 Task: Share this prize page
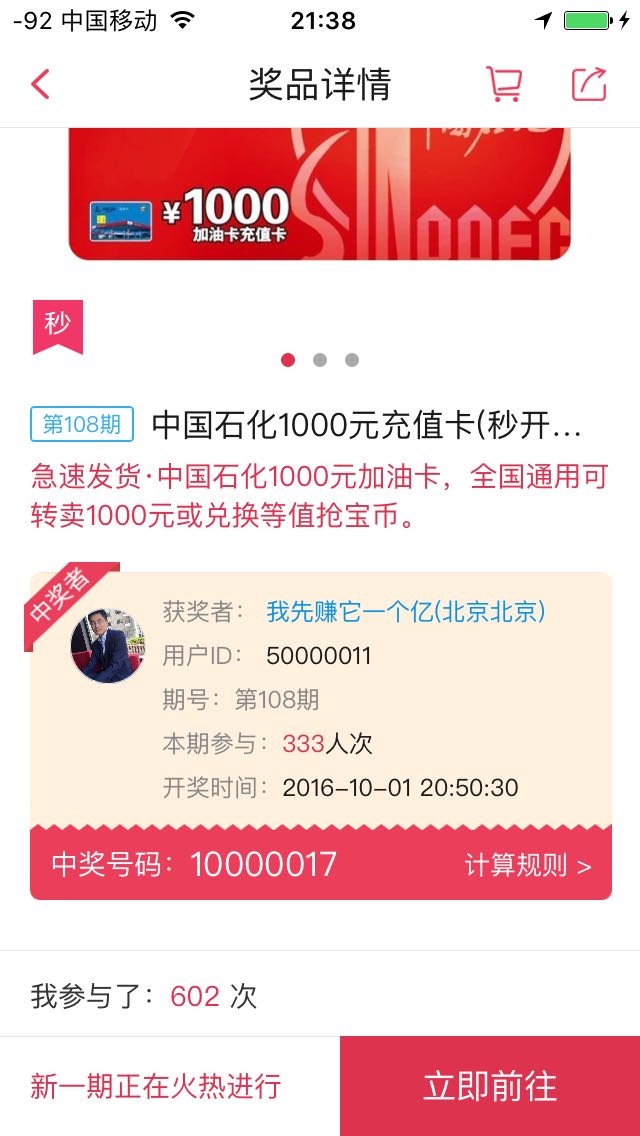point(589,84)
